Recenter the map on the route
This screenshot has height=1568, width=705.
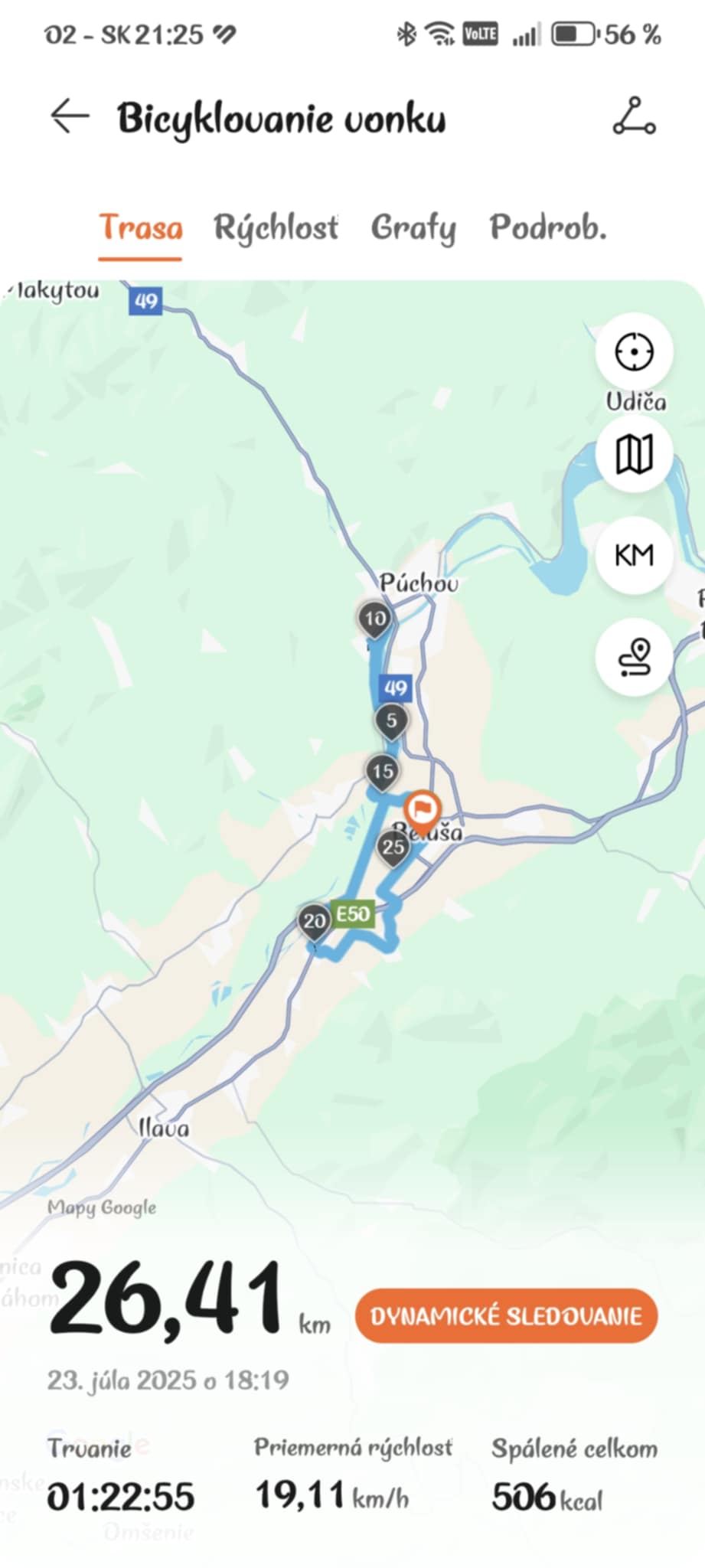pyautogui.click(x=634, y=352)
